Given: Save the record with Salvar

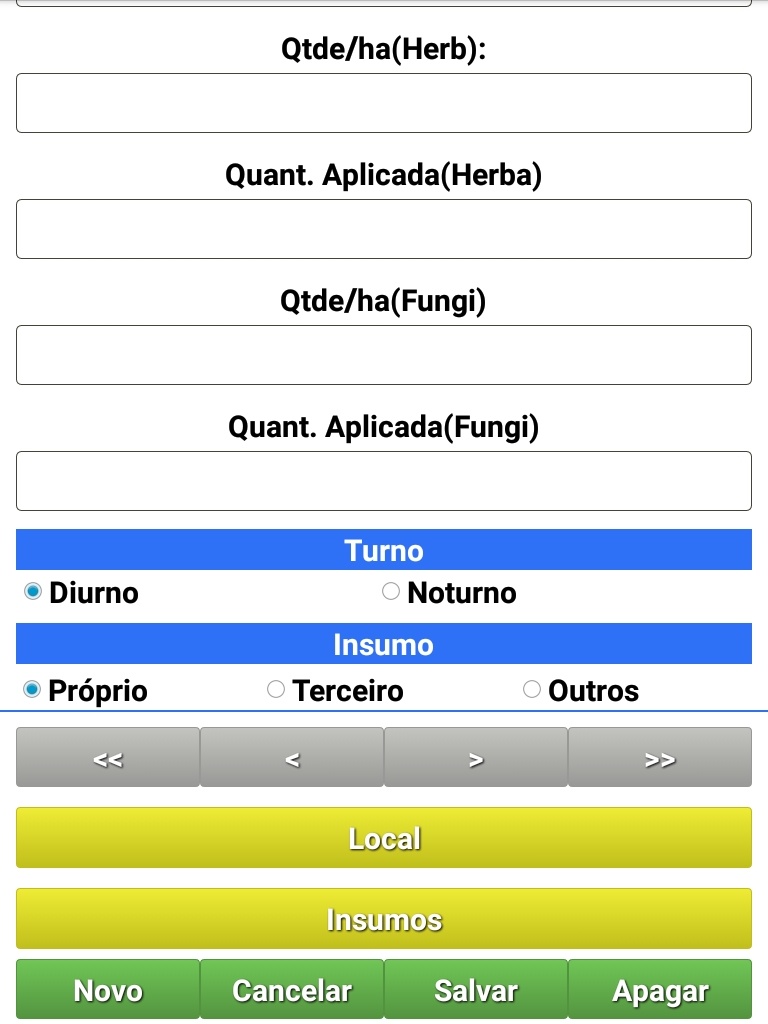Looking at the screenshot, I should coord(476,990).
